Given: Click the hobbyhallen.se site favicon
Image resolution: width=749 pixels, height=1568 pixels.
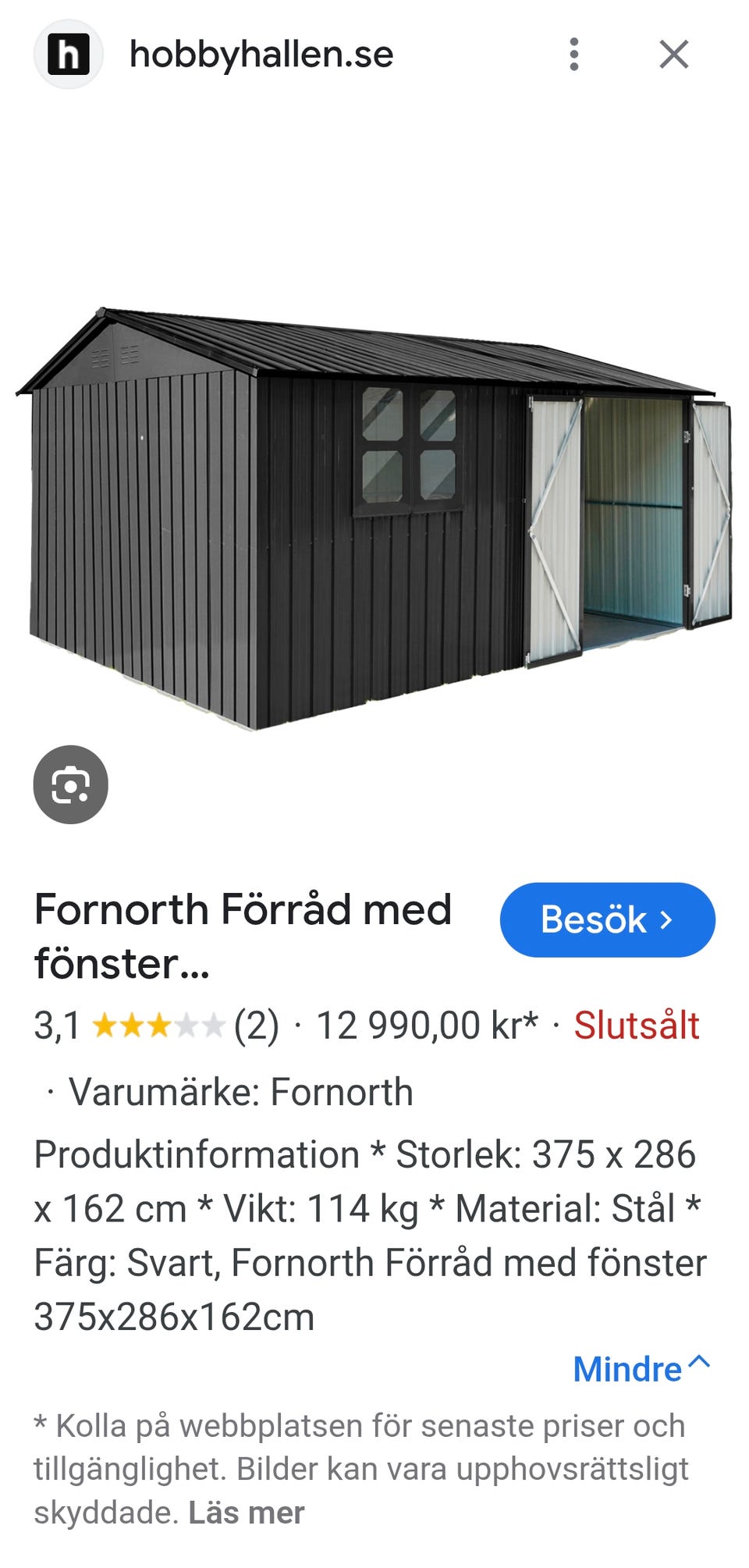Looking at the screenshot, I should pos(69,55).
